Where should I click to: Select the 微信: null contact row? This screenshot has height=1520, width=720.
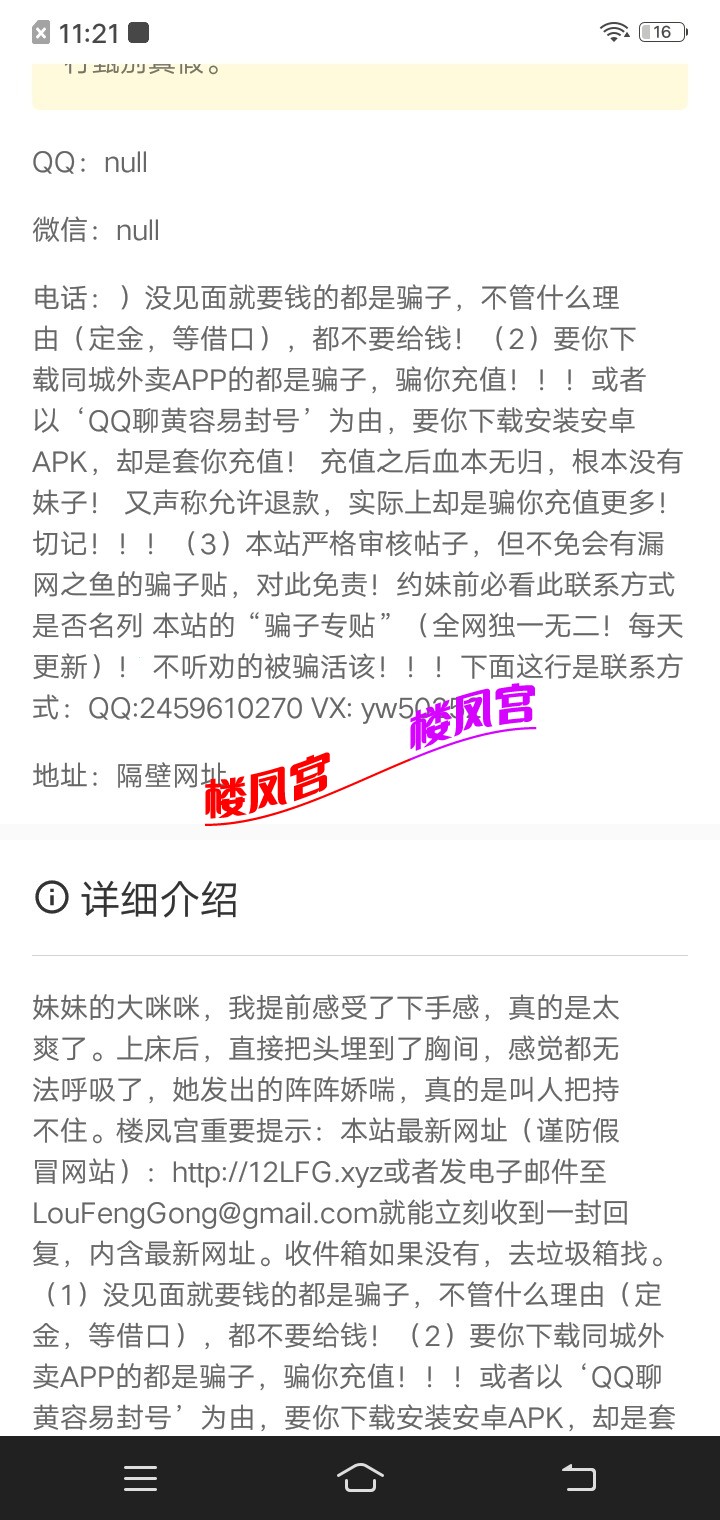coord(95,230)
